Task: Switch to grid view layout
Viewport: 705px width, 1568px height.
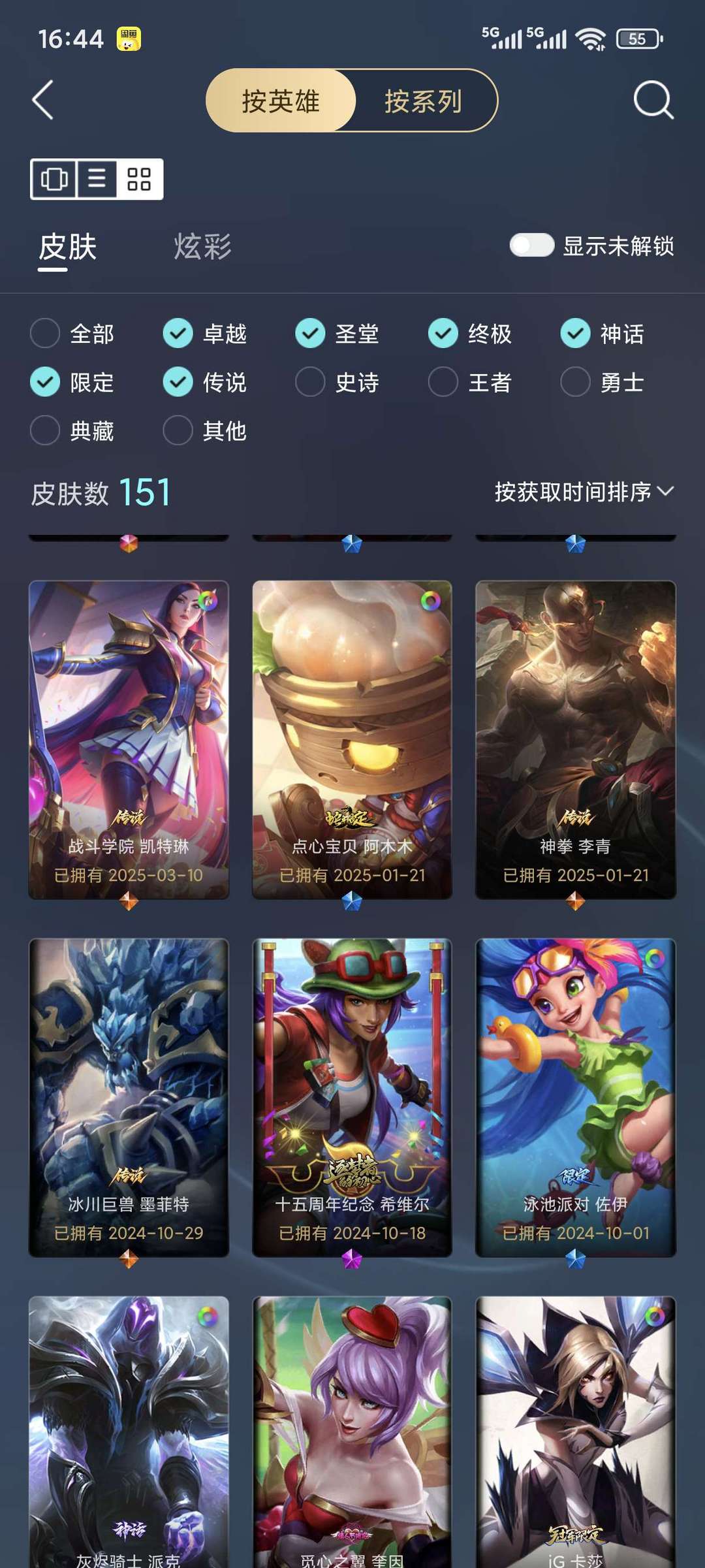Action: 140,178
